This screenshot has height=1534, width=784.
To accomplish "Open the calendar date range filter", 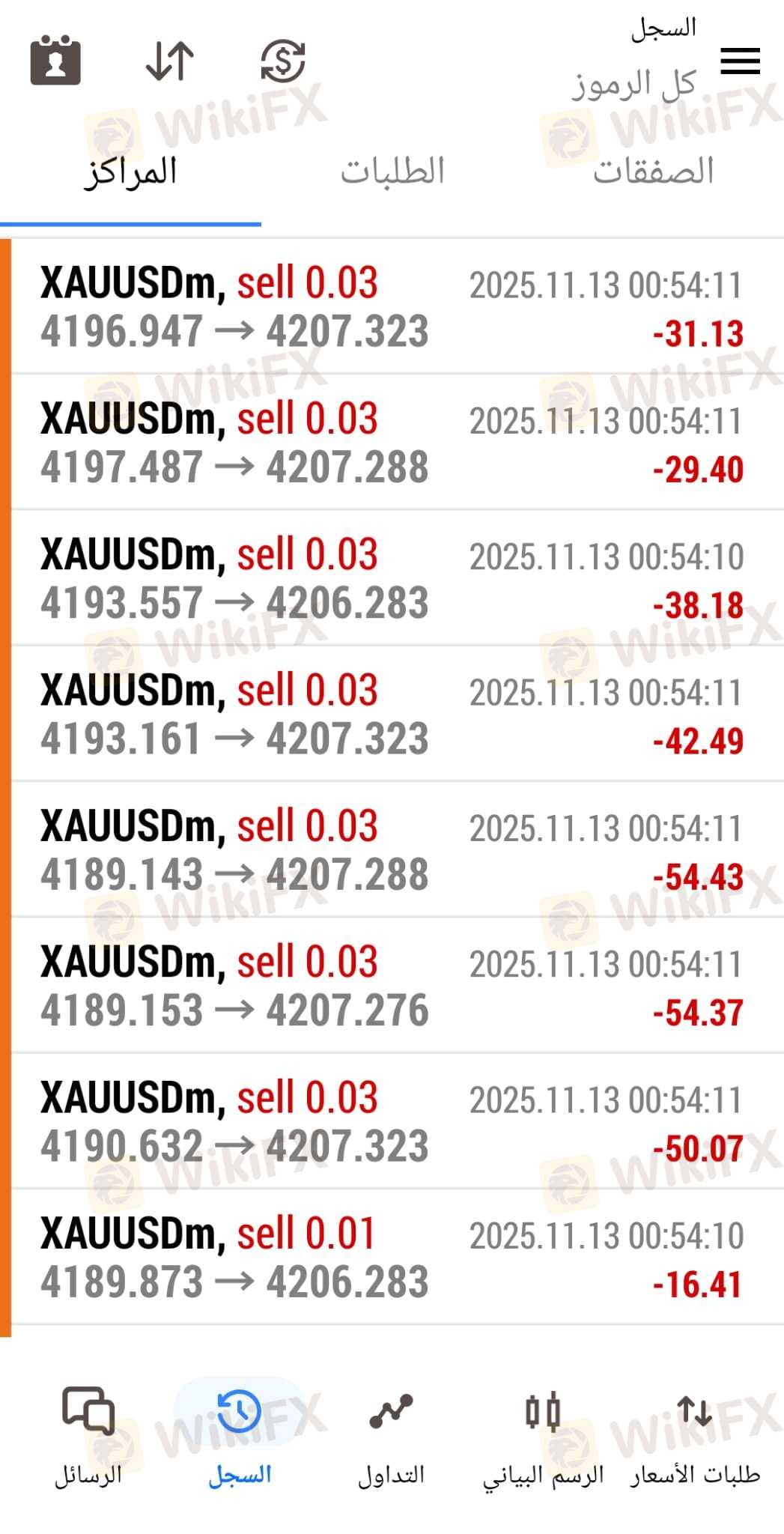I will point(55,60).
